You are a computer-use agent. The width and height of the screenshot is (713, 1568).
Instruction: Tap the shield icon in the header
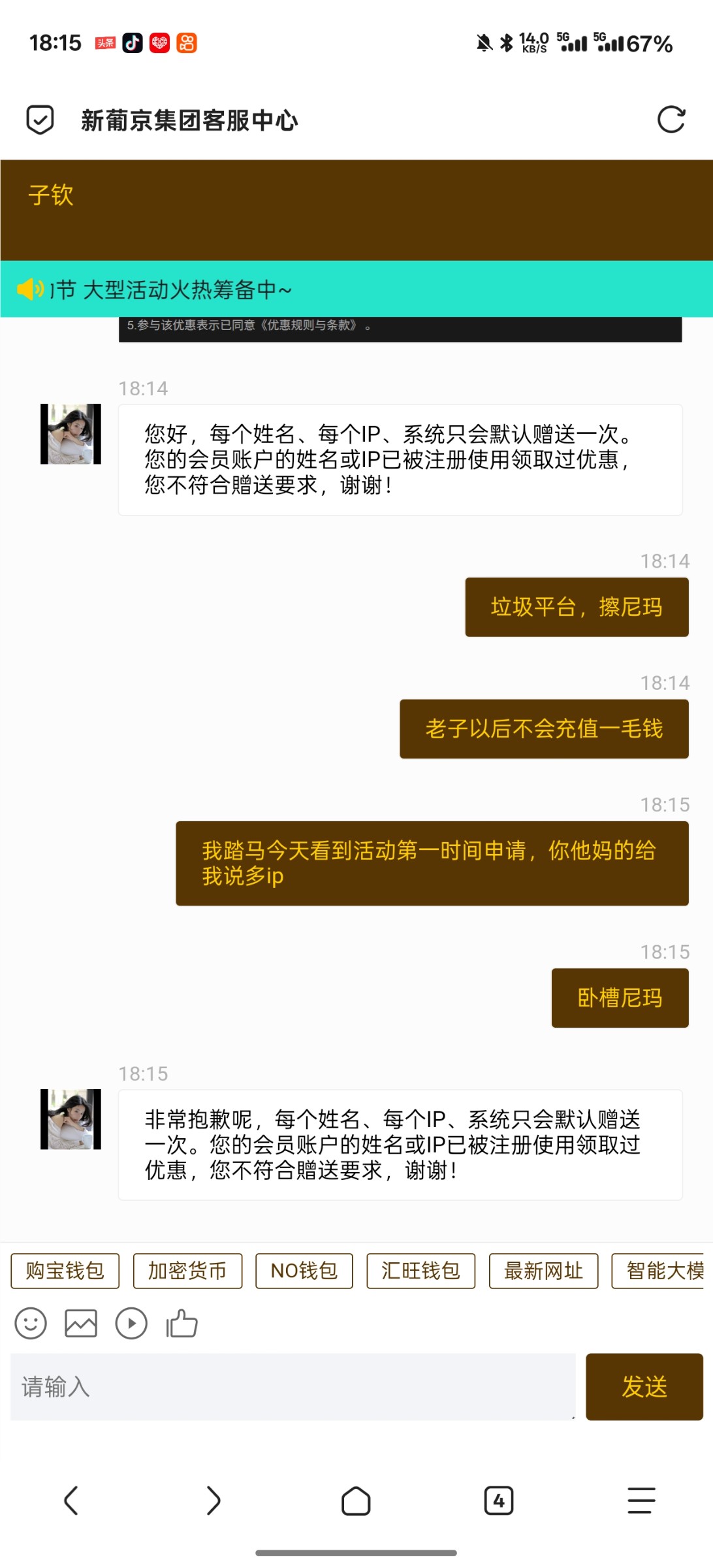[40, 120]
